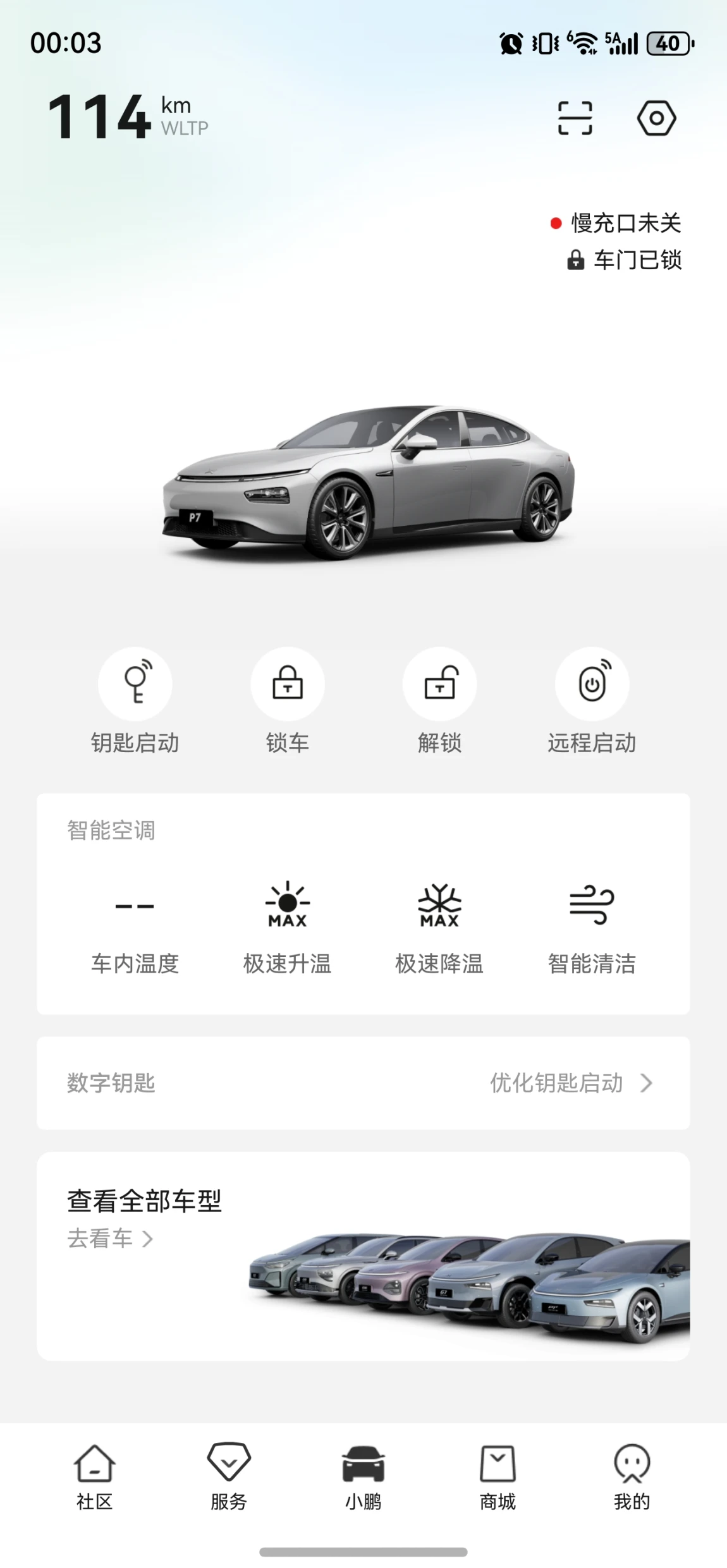Unlock the car with 解锁
The height and width of the screenshot is (1568, 727).
440,684
